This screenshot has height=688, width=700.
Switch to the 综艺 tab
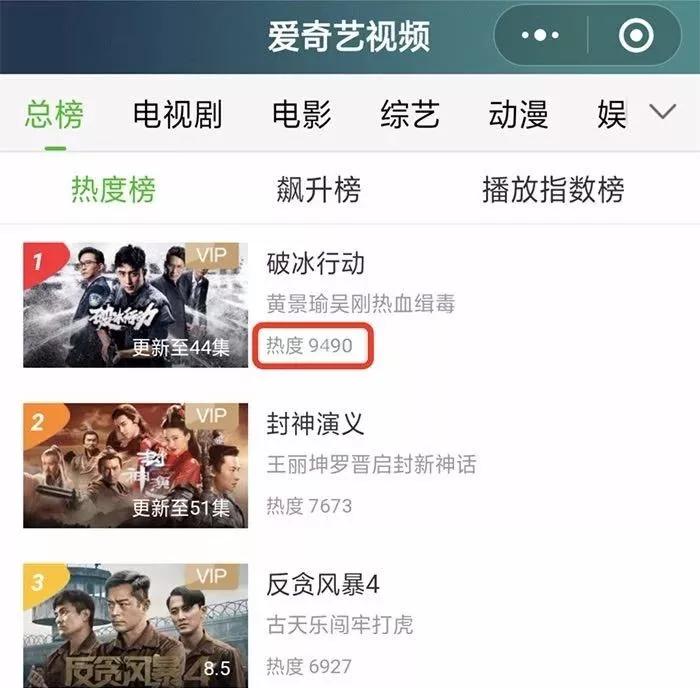coord(410,114)
